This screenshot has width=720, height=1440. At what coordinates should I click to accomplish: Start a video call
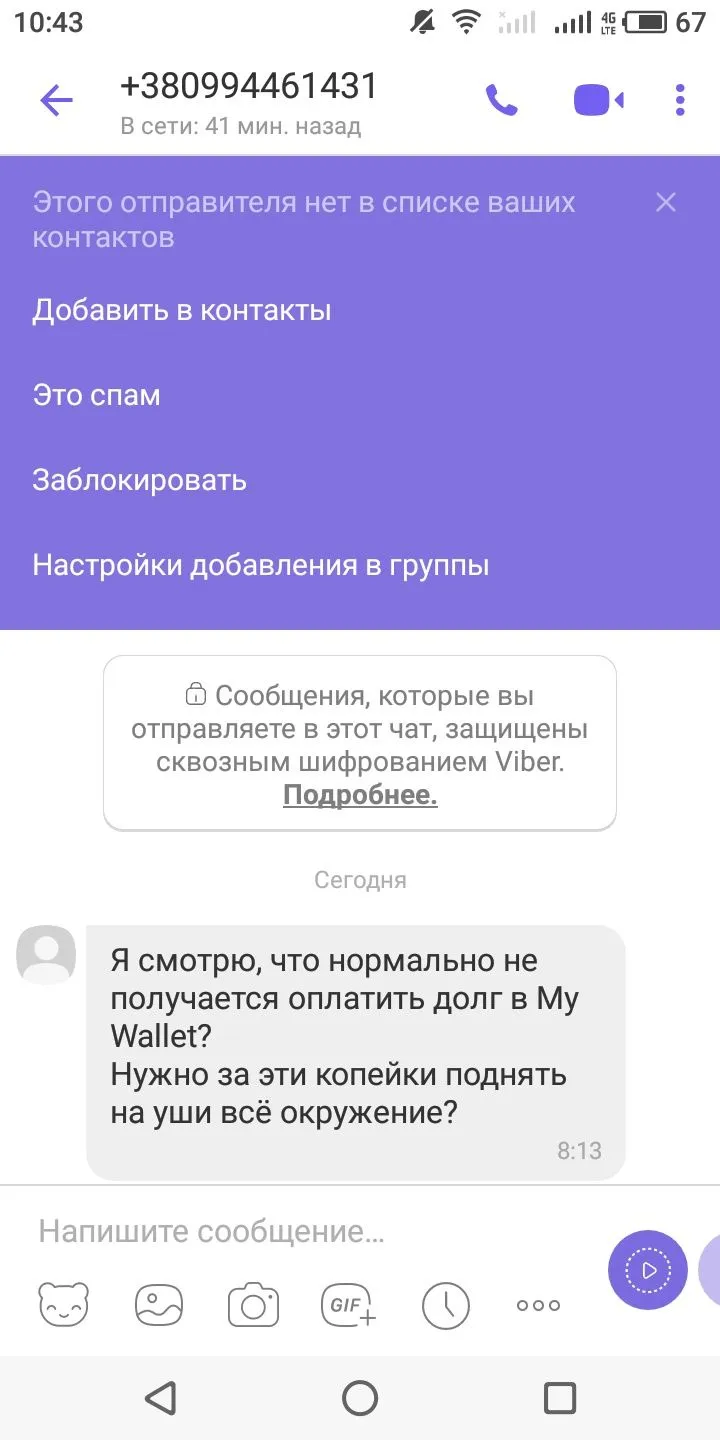coord(598,100)
